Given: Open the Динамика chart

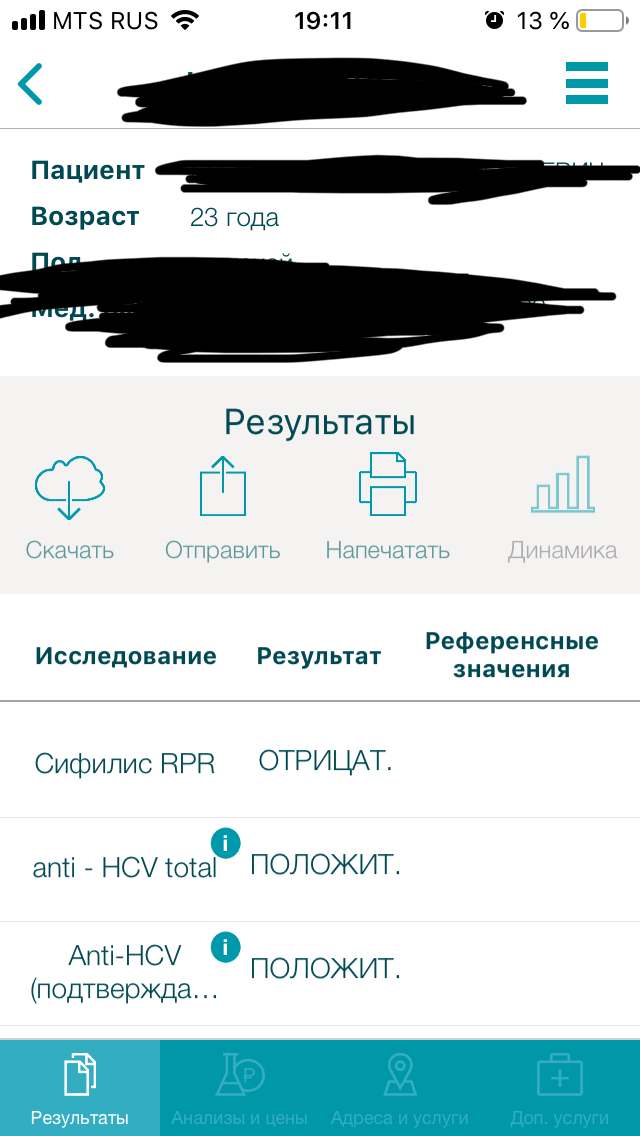Looking at the screenshot, I should tap(562, 508).
